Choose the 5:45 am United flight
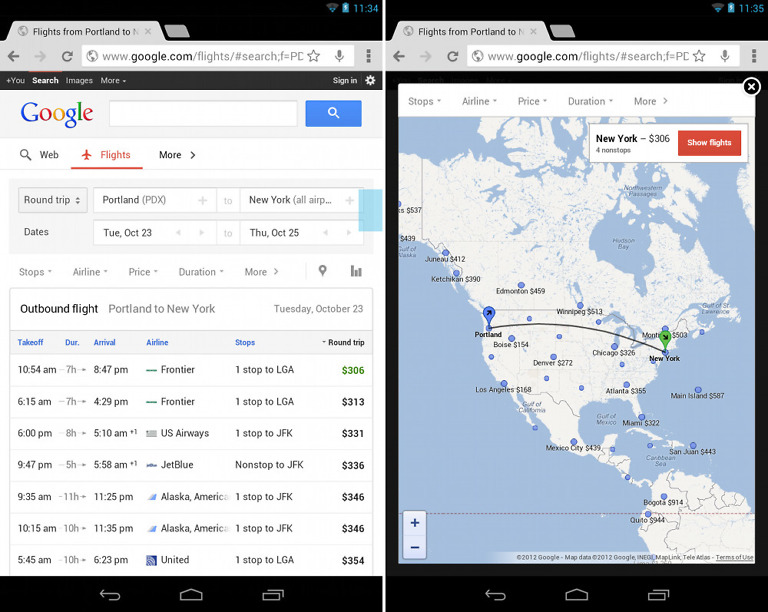Screen dimensions: 768x612 click(190, 560)
